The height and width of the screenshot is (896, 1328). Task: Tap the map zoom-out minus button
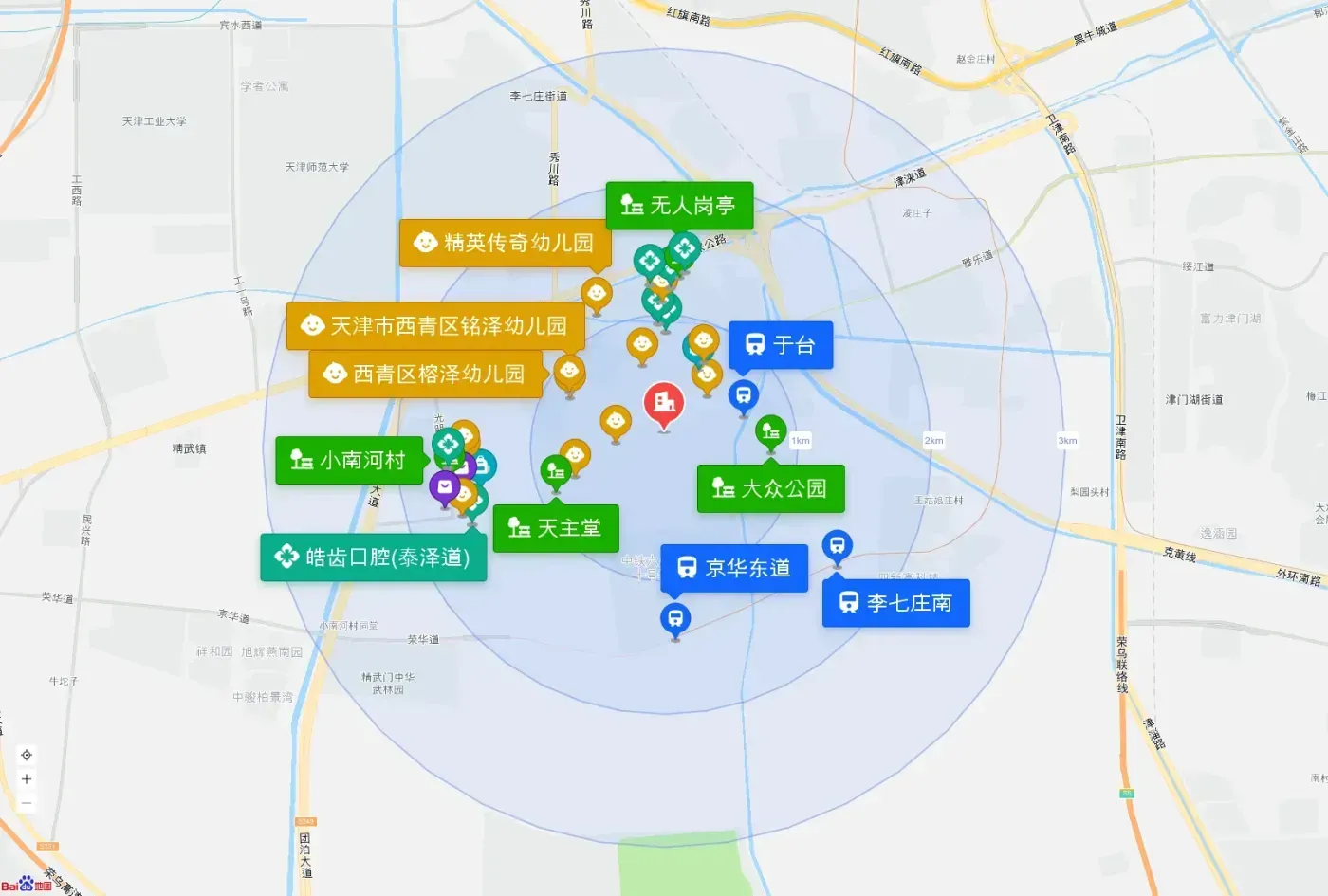point(27,803)
